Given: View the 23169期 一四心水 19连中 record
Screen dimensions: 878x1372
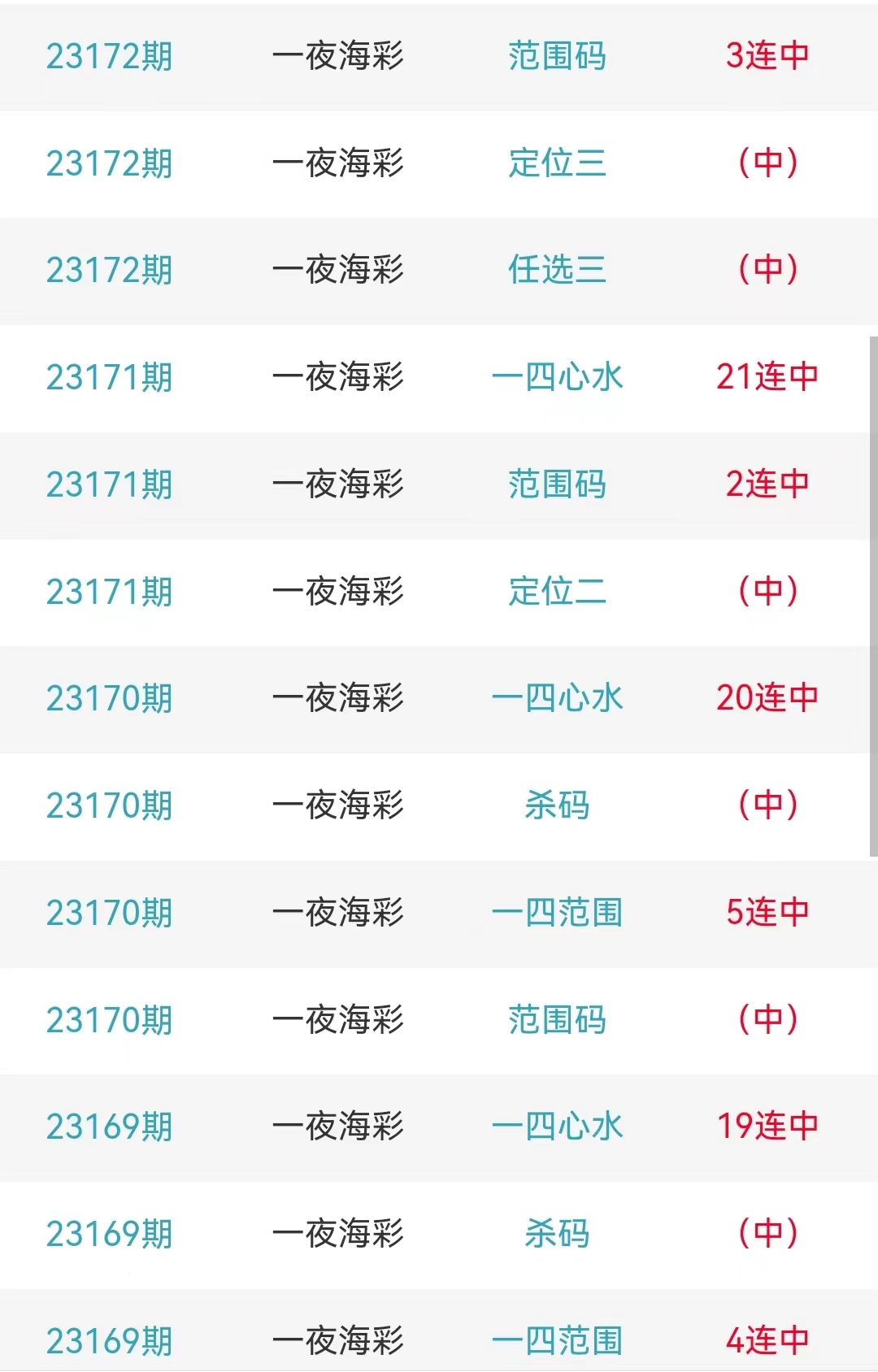Looking at the screenshot, I should 439,1127.
